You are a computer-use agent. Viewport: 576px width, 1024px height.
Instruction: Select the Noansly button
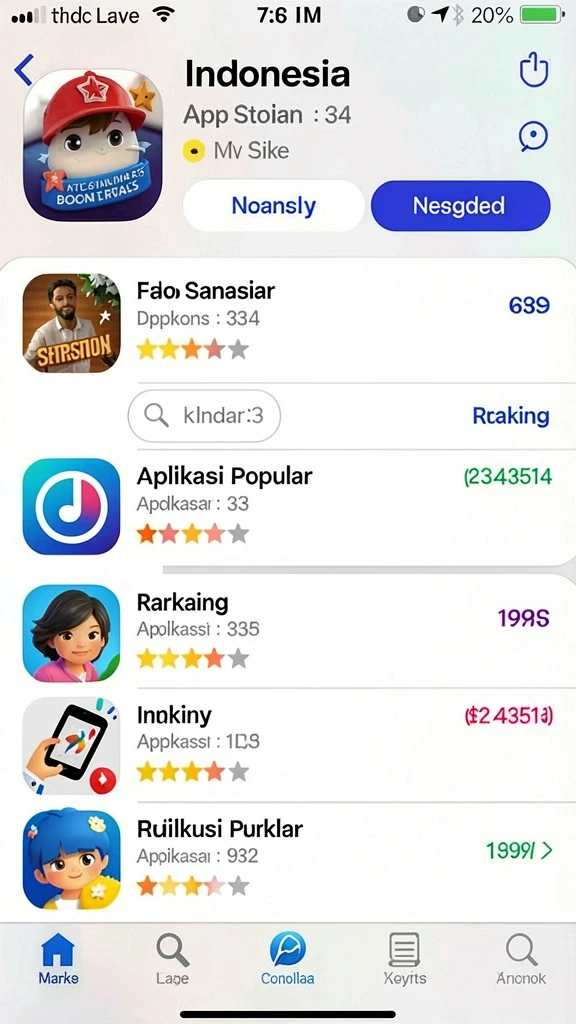tap(274, 206)
